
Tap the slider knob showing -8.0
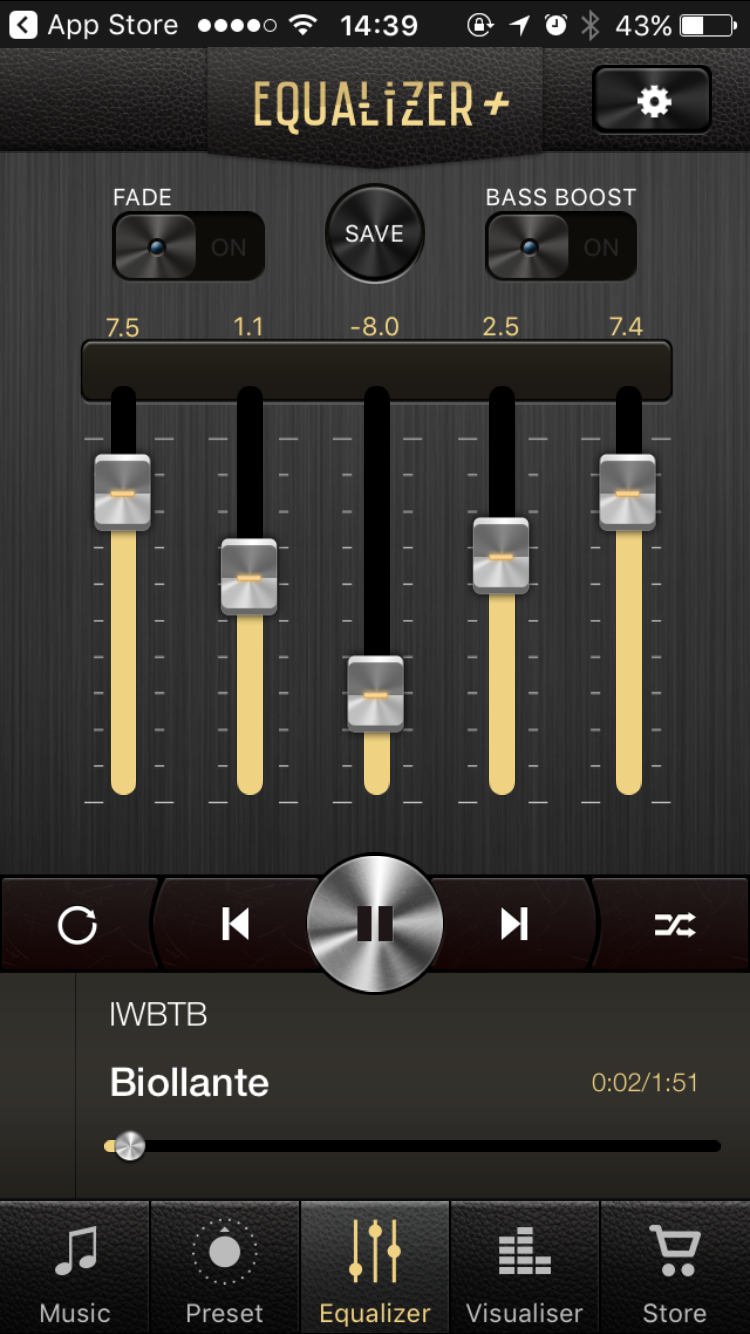click(x=376, y=693)
